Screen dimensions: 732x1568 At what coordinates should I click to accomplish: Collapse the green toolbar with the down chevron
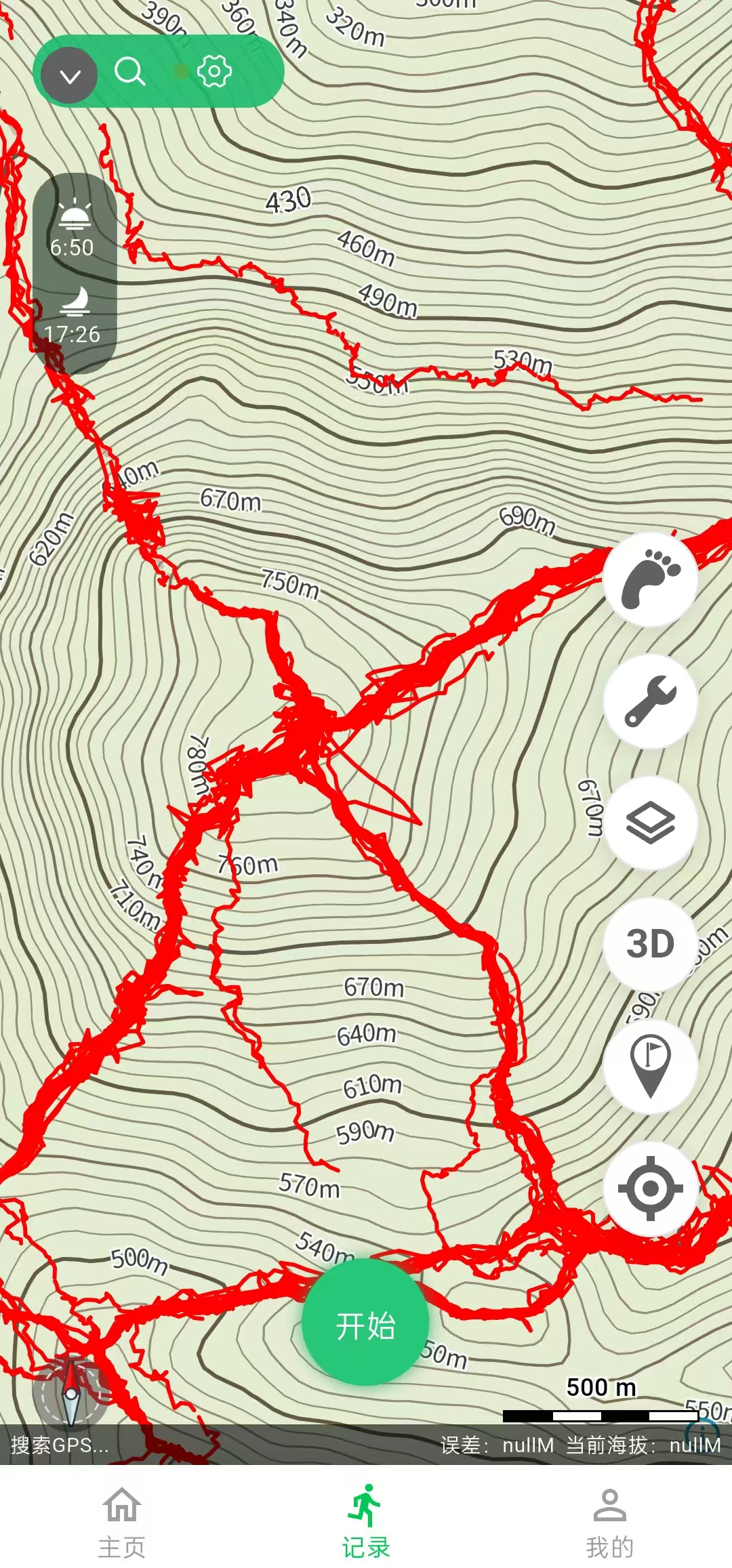(70, 75)
